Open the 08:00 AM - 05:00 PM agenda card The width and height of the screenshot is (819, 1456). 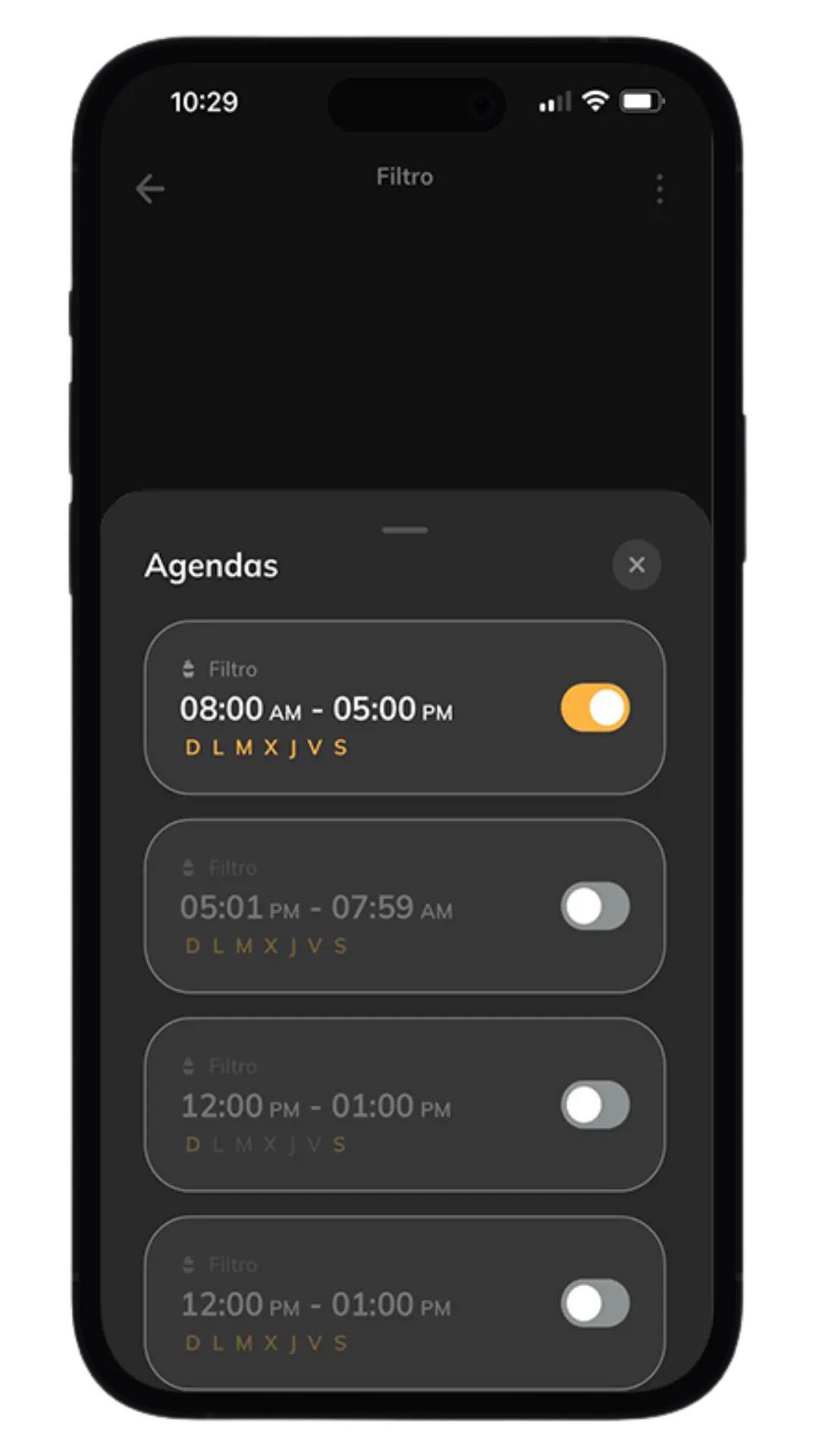click(356, 709)
